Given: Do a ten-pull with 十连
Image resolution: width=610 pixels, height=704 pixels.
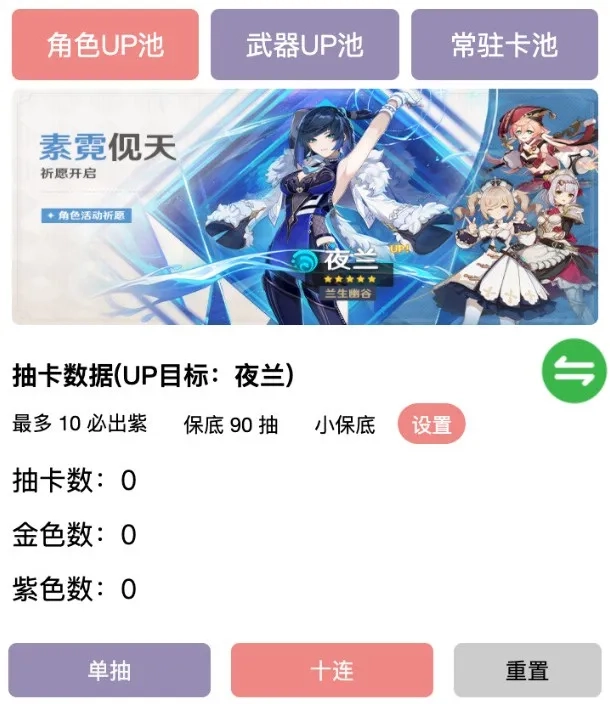Looking at the screenshot, I should click(x=331, y=670).
